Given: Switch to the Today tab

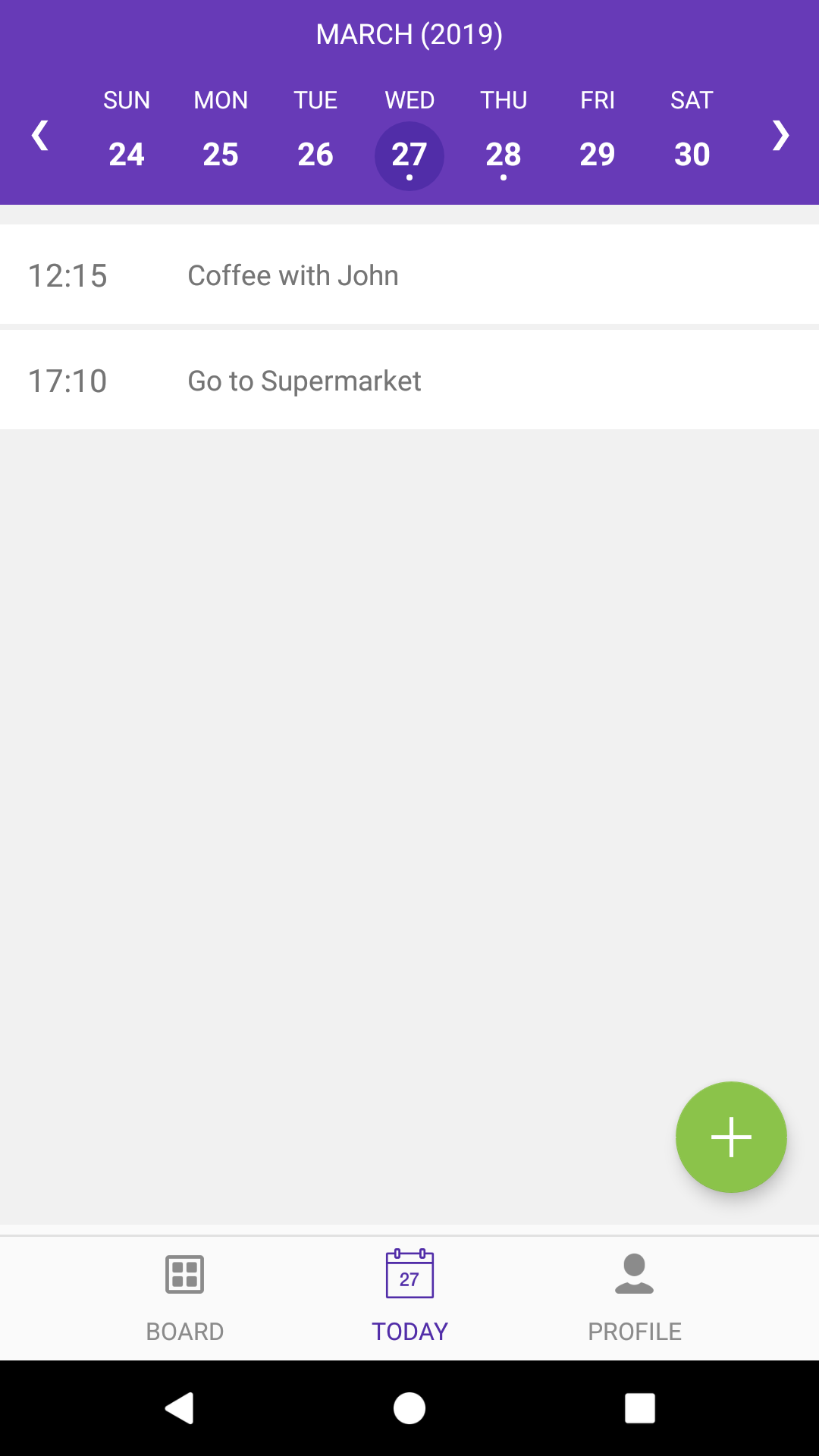Looking at the screenshot, I should pos(409,1297).
